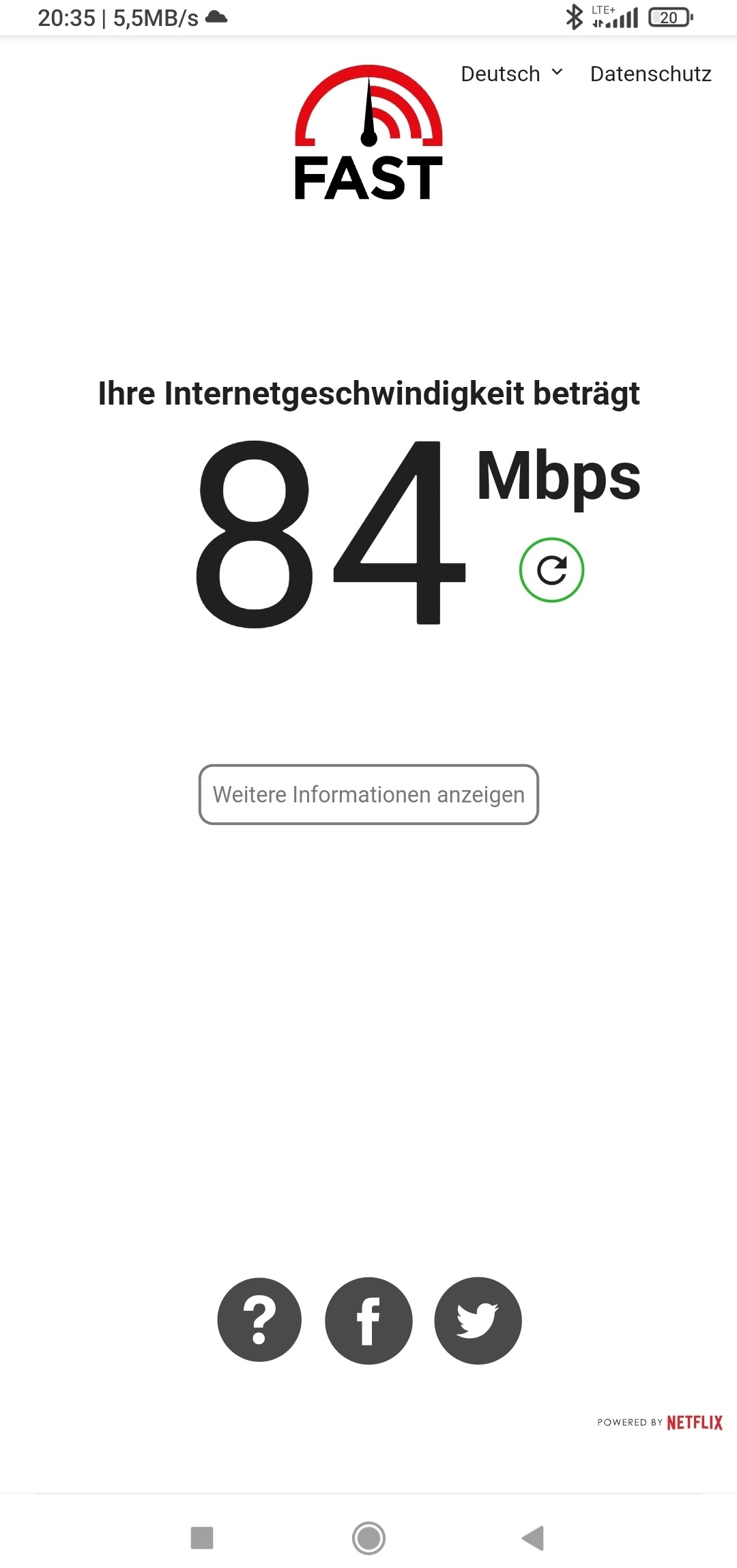Open the Deutsch language dropdown
This screenshot has width=737, height=1568.
point(512,74)
